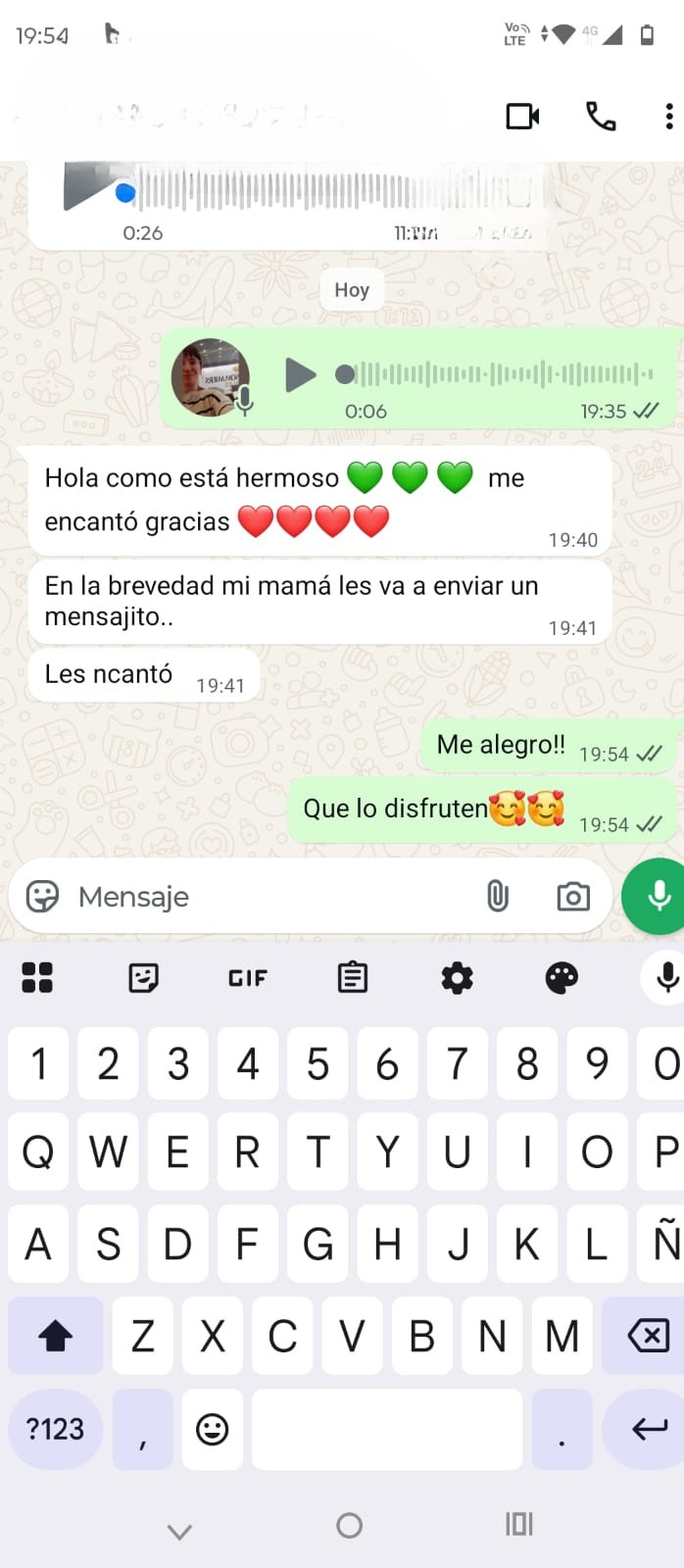
Task: Attach a file with the paperclip
Action: coord(498,896)
